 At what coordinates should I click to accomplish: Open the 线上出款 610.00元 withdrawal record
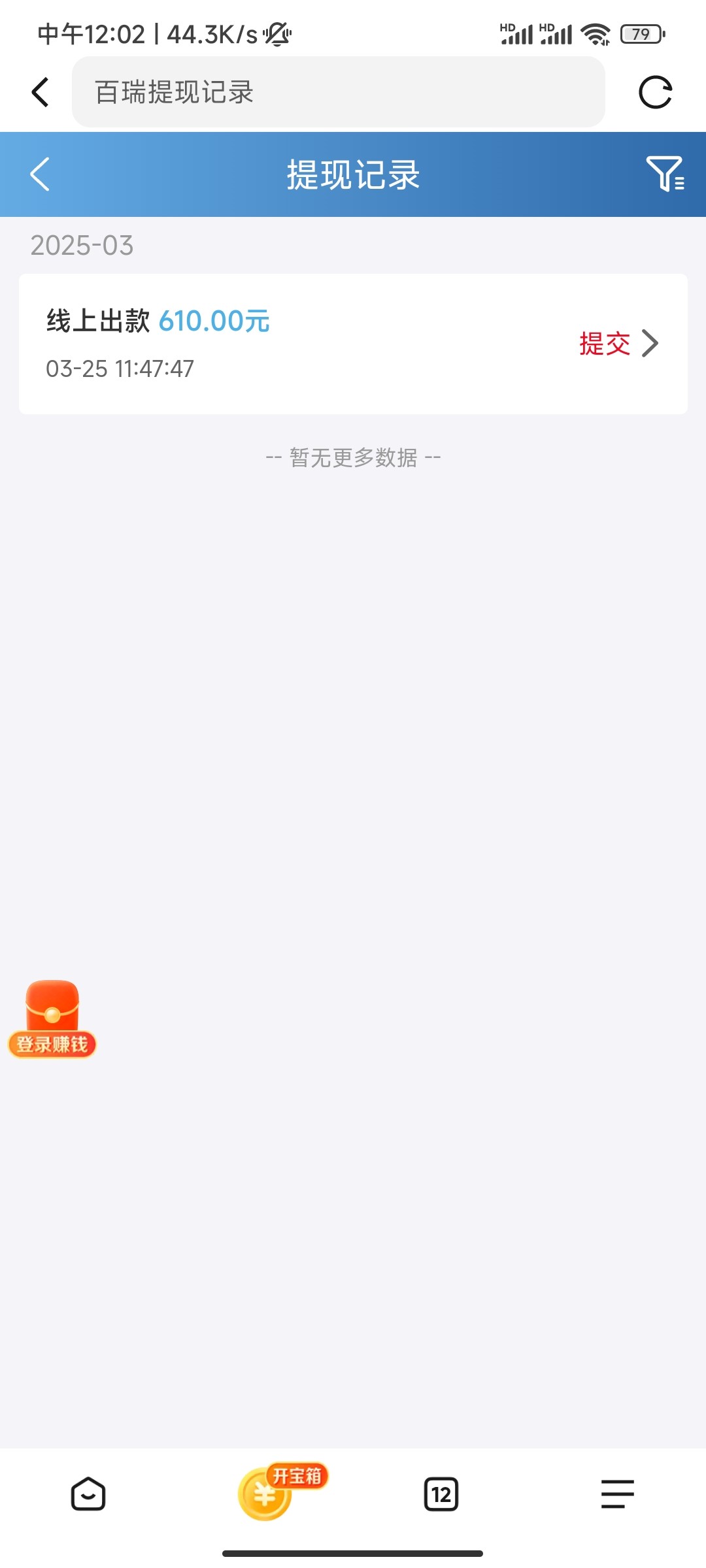coord(353,344)
